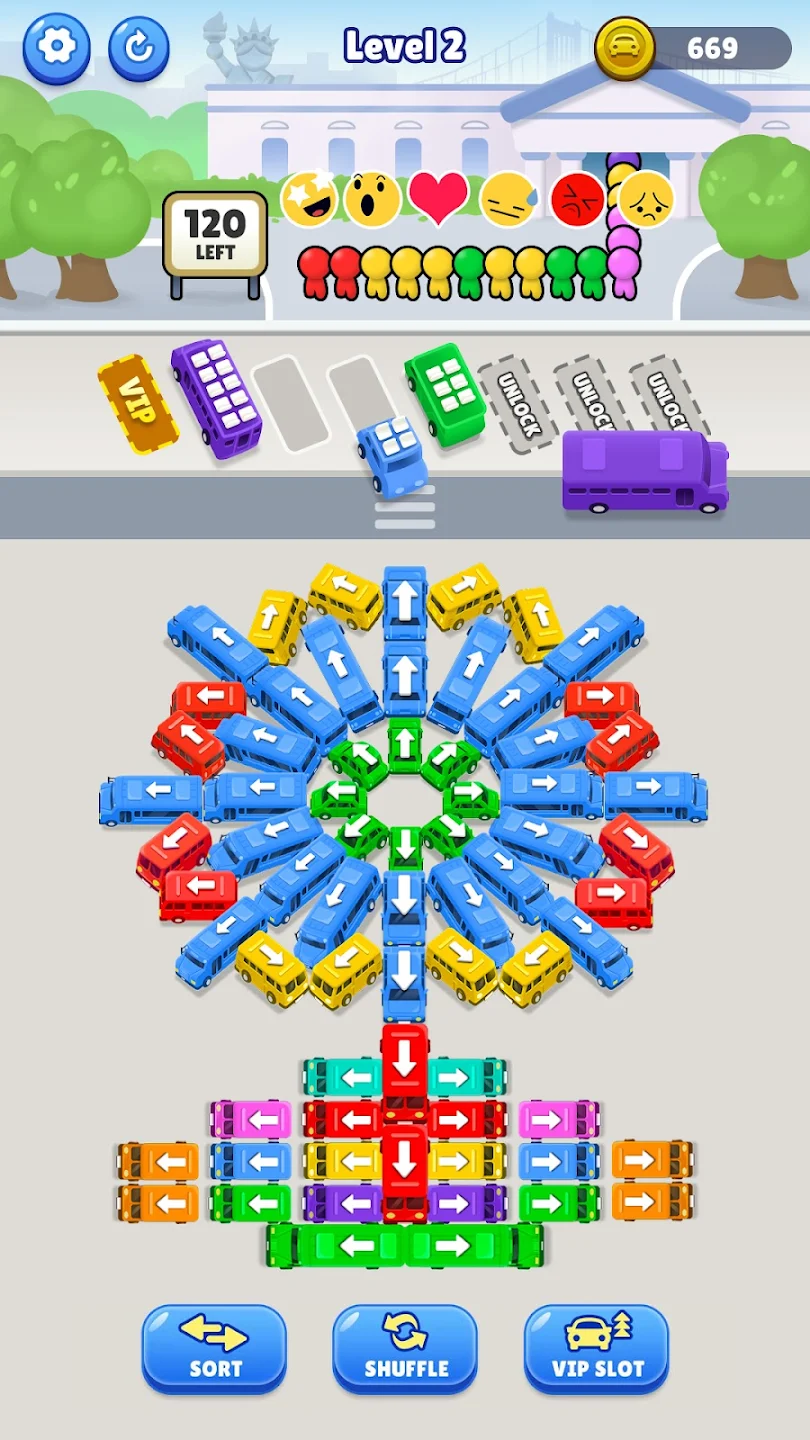Restart the level
The image size is (810, 1440).
point(138,47)
